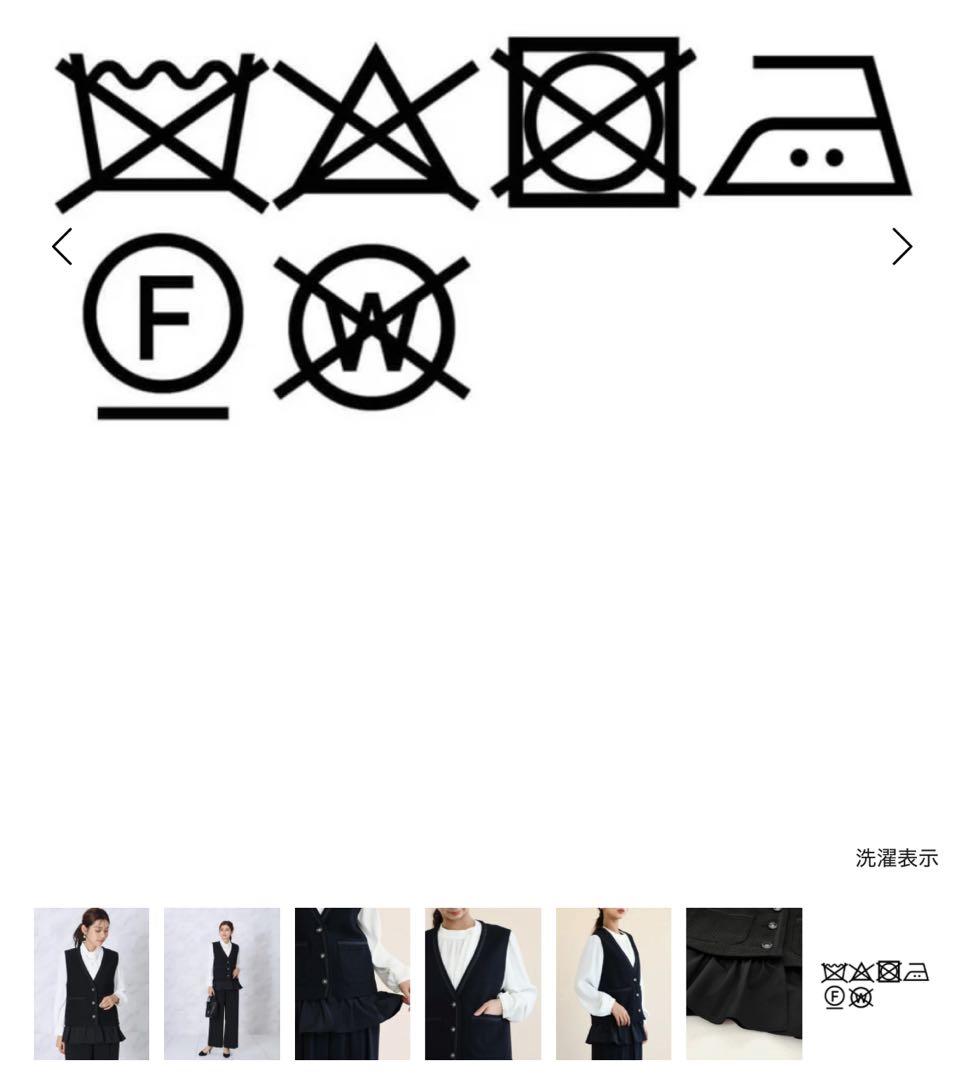View the fabric detail thumbnail
This screenshot has width=964, height=1080.
(744, 984)
